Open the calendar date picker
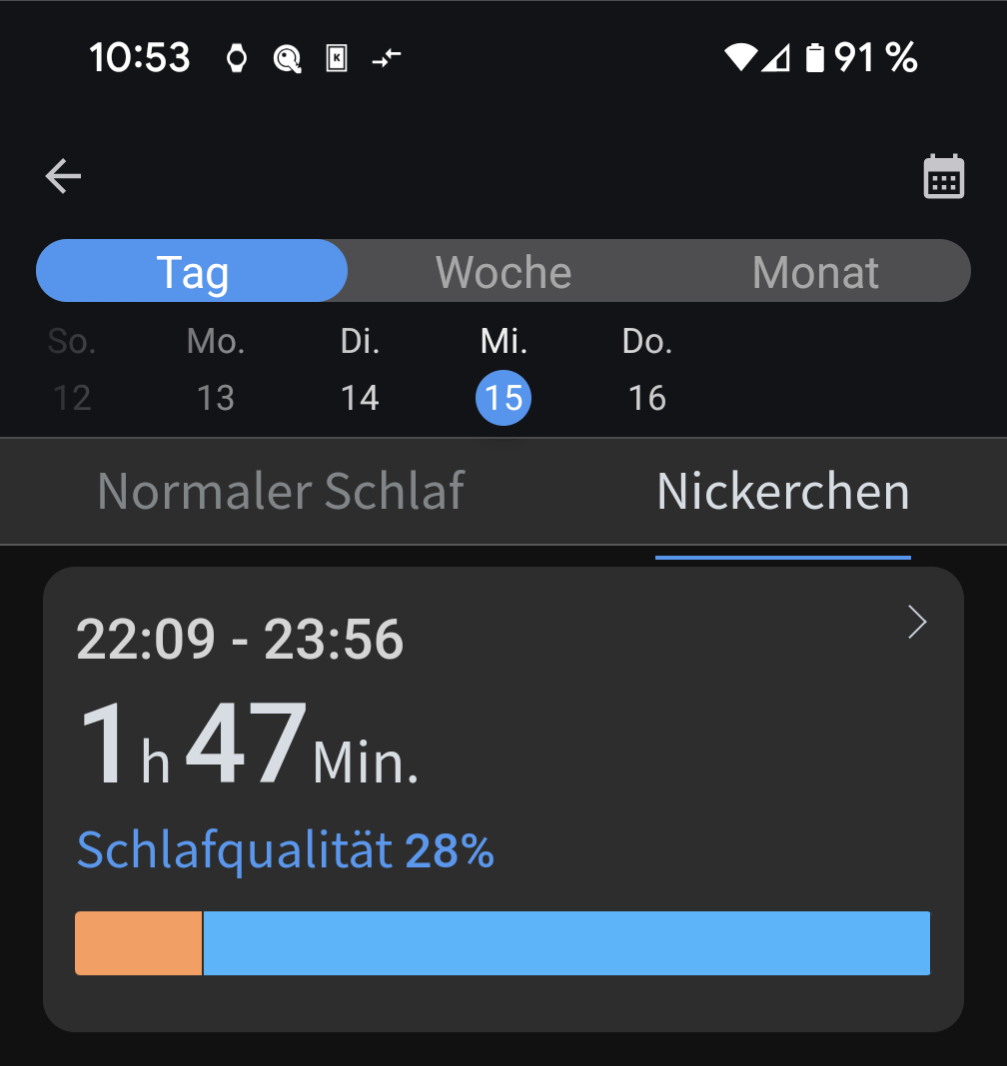The image size is (1007, 1066). click(943, 177)
